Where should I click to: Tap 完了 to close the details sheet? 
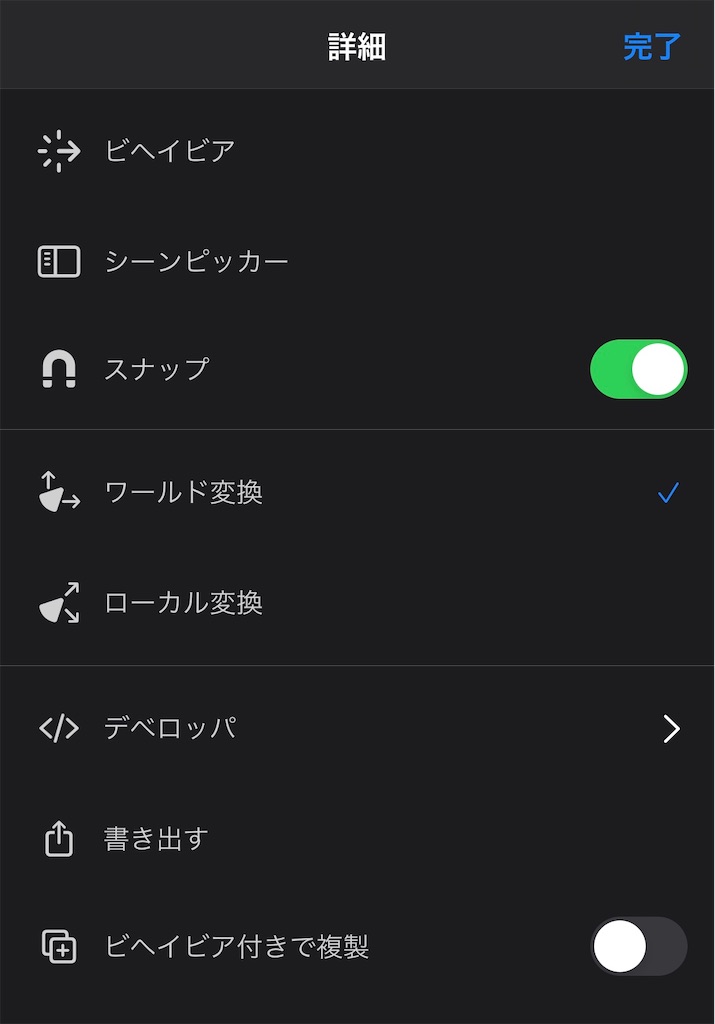point(651,47)
